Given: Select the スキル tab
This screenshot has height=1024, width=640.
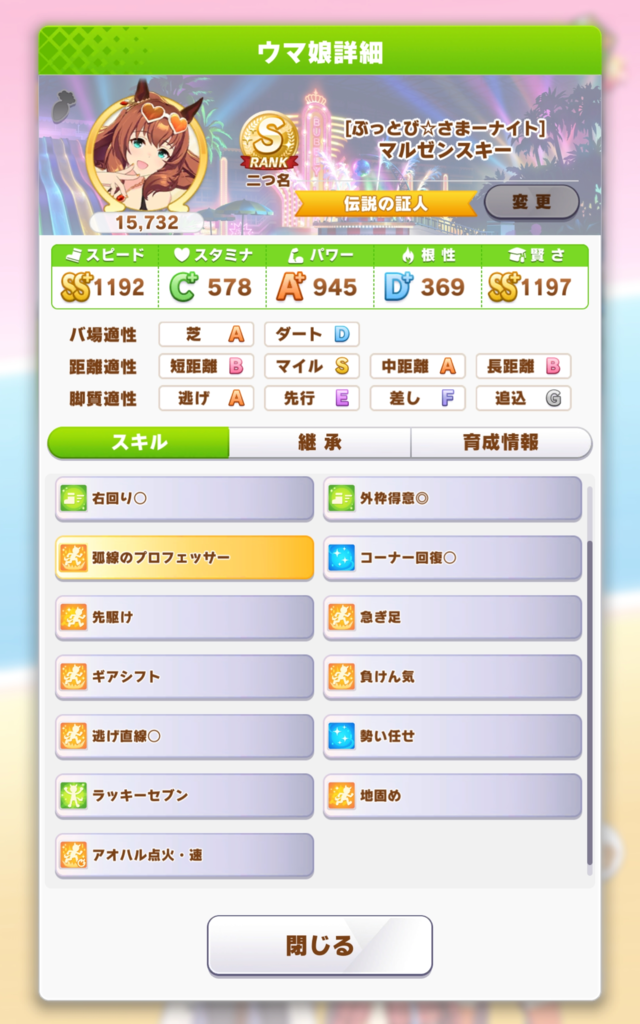Looking at the screenshot, I should (x=139, y=443).
